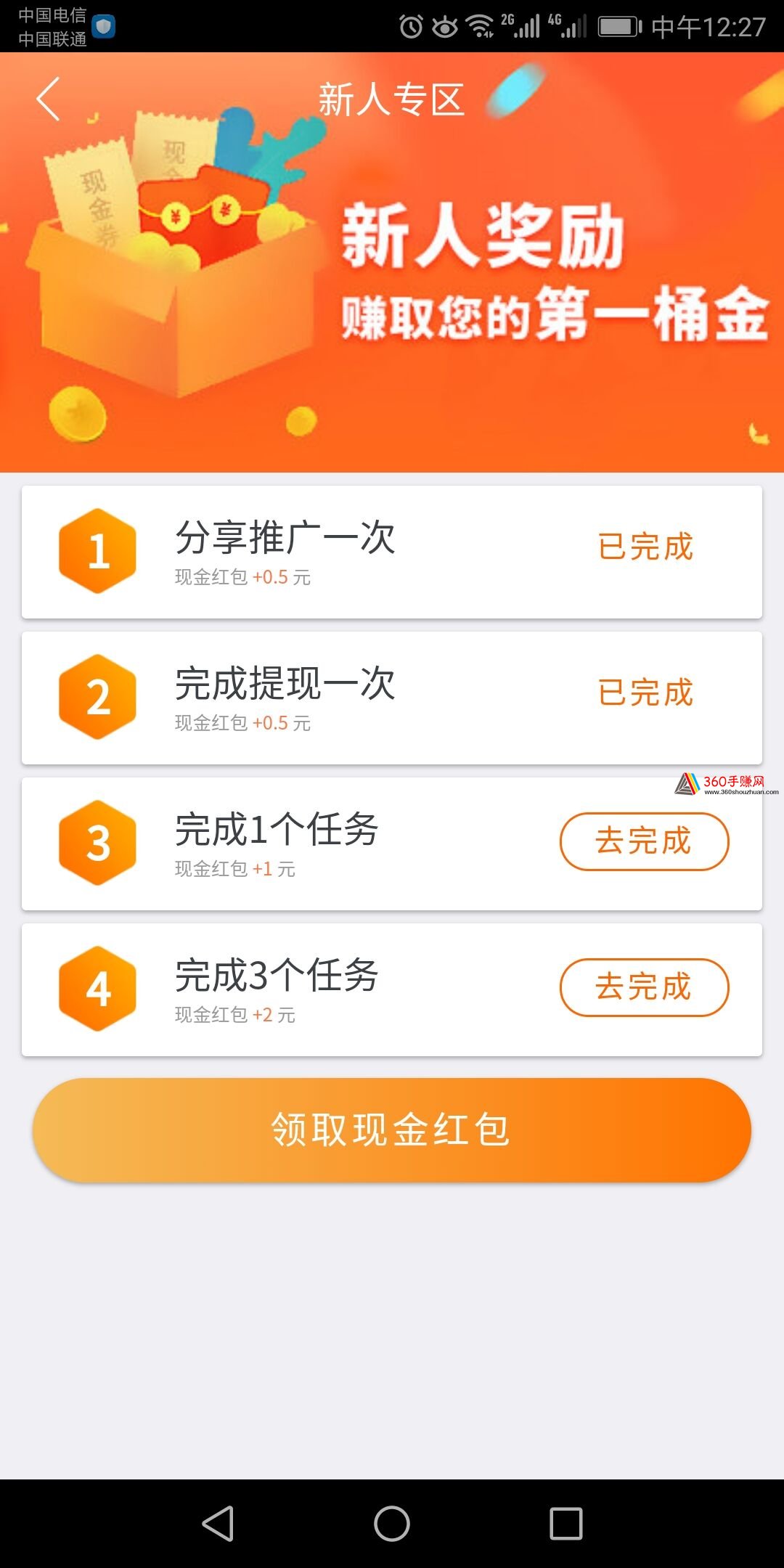Open the system recent apps view
784x1568 pixels.
coord(566,1523)
